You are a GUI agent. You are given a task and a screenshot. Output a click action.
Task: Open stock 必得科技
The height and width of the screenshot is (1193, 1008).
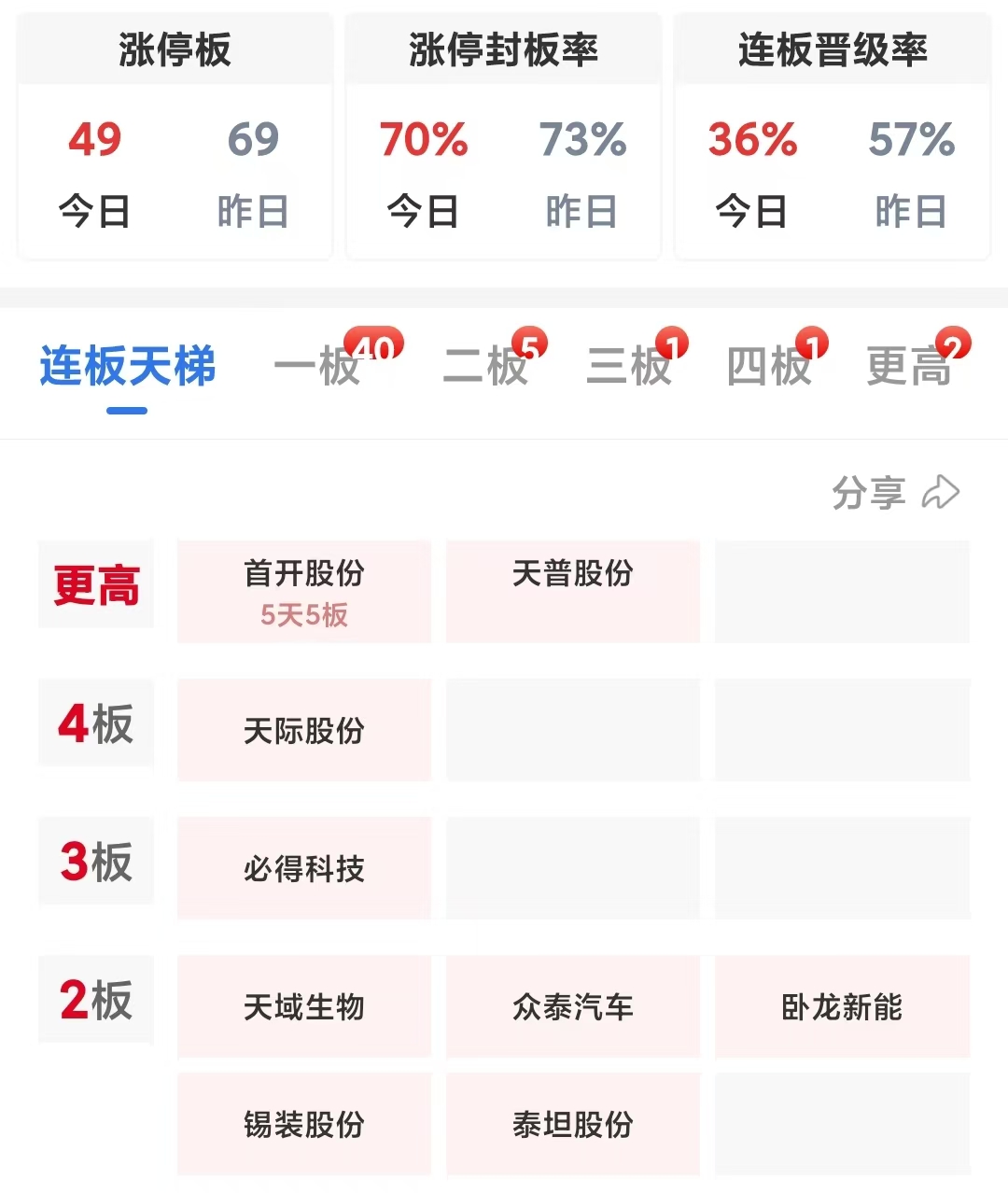tap(304, 868)
